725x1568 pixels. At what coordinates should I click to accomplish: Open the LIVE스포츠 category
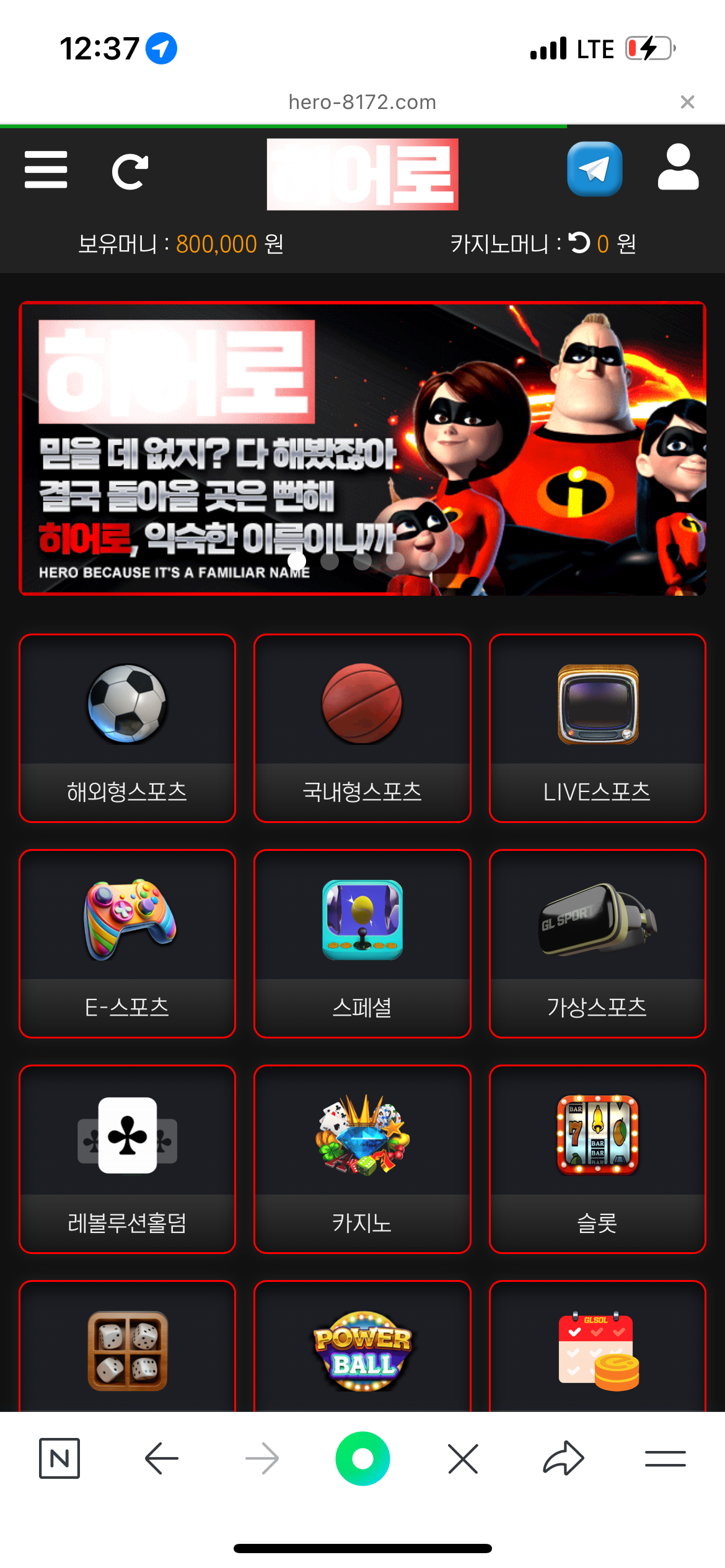point(597,728)
